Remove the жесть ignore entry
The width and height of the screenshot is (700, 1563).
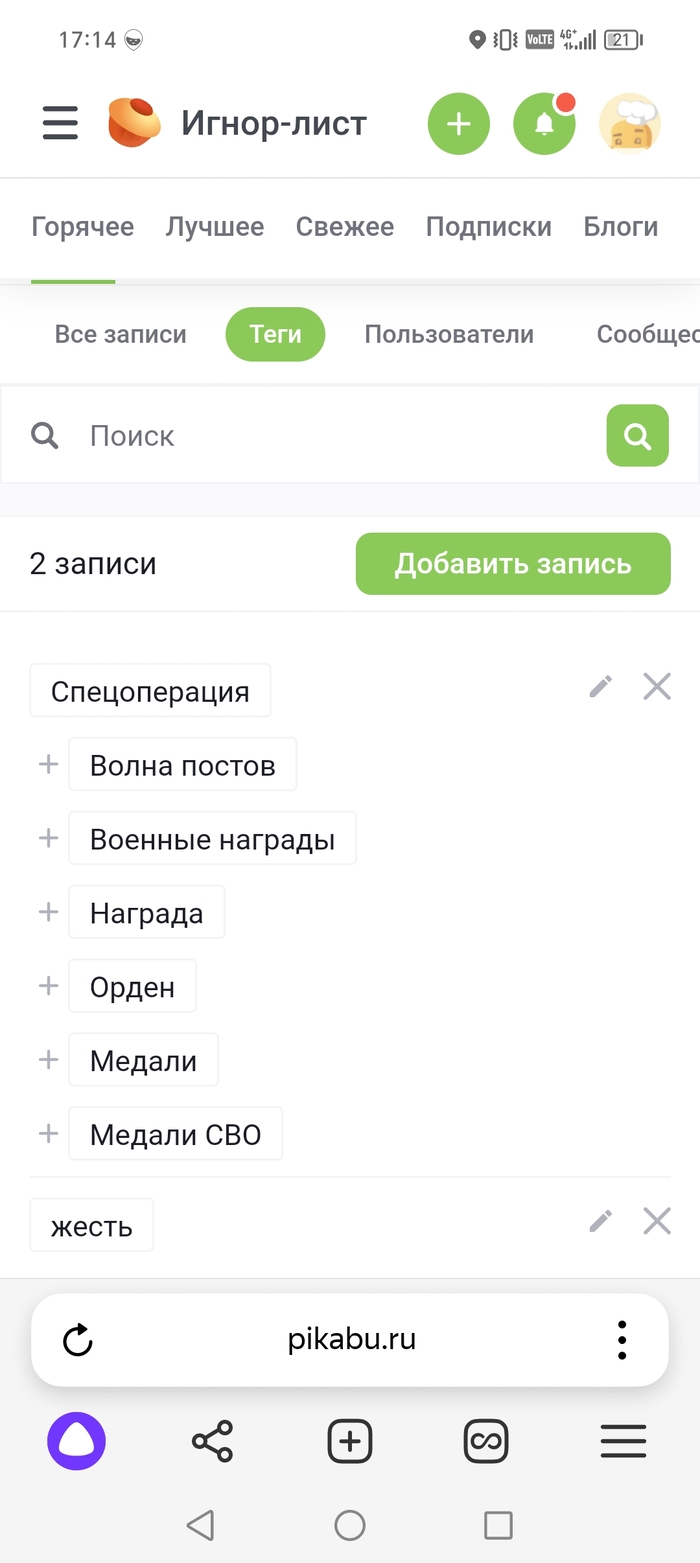click(657, 1220)
